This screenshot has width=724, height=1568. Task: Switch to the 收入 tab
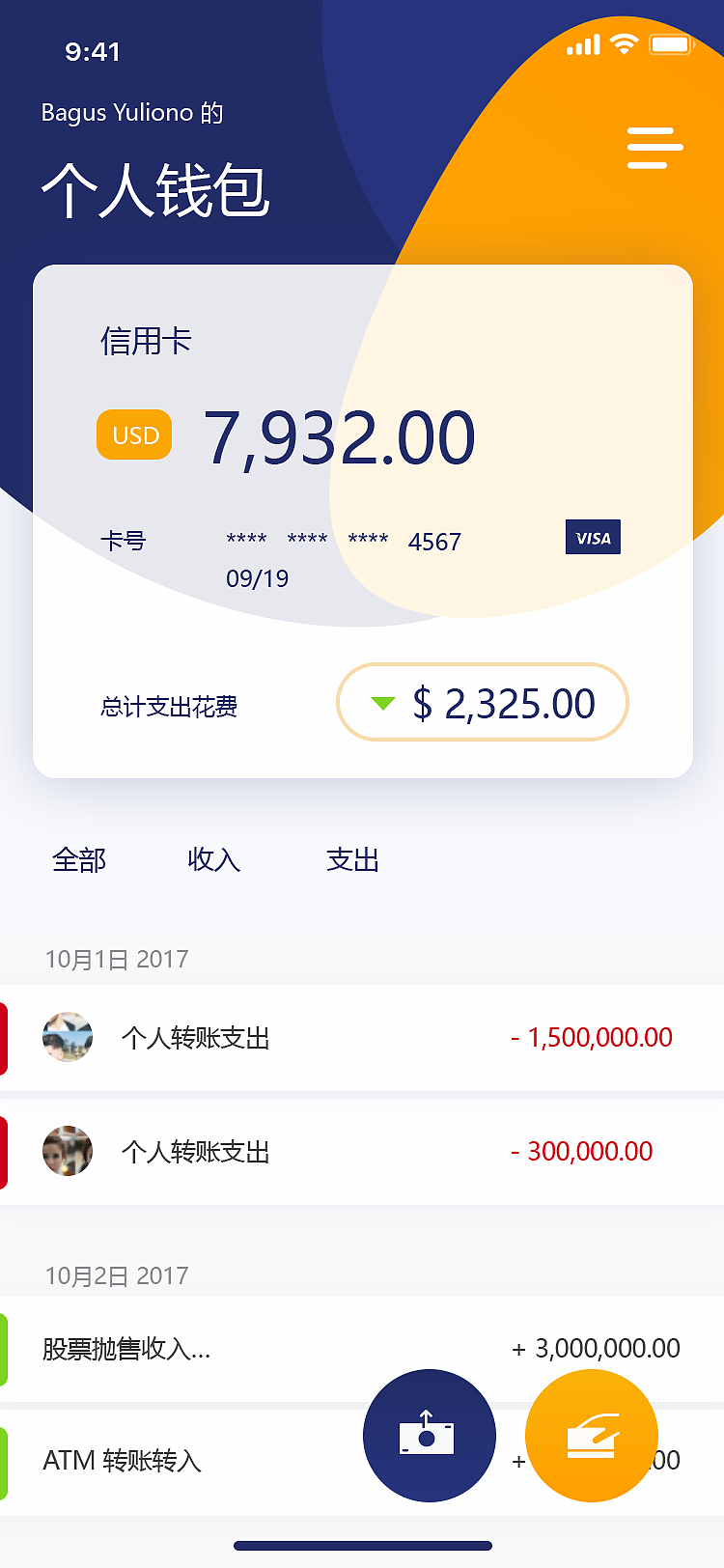click(213, 859)
